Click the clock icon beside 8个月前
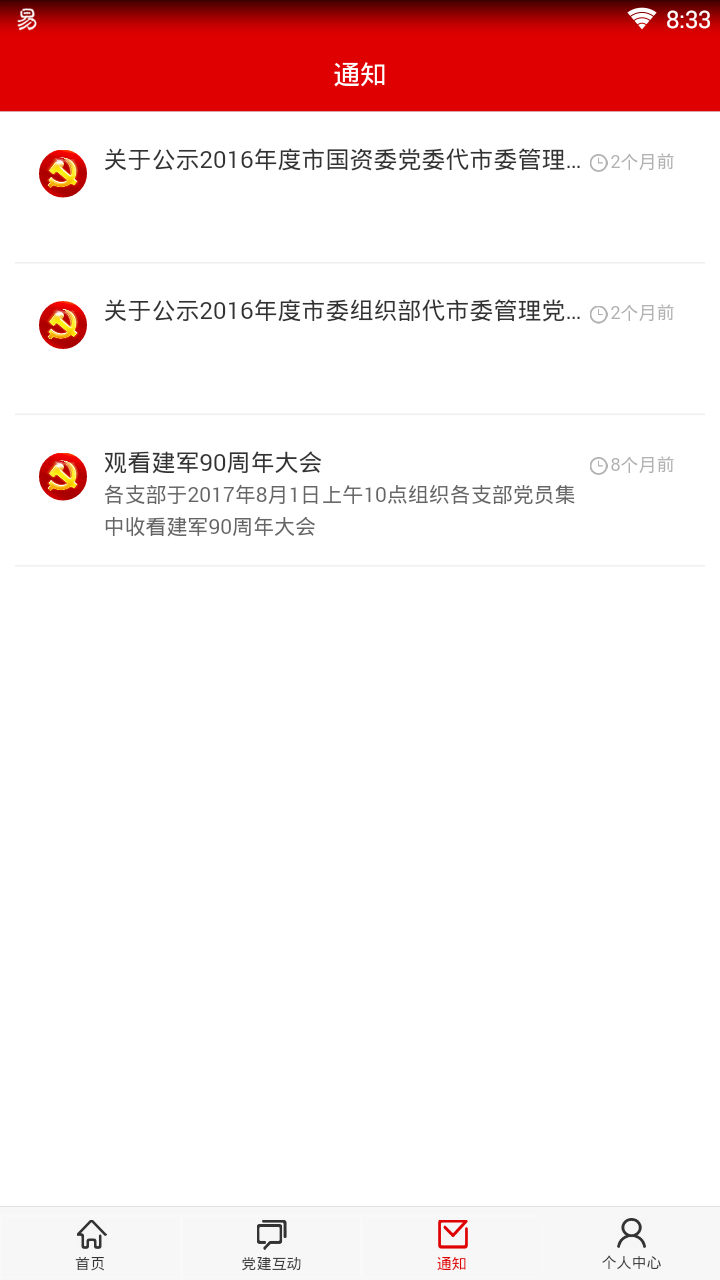The width and height of the screenshot is (720, 1280). pos(598,464)
